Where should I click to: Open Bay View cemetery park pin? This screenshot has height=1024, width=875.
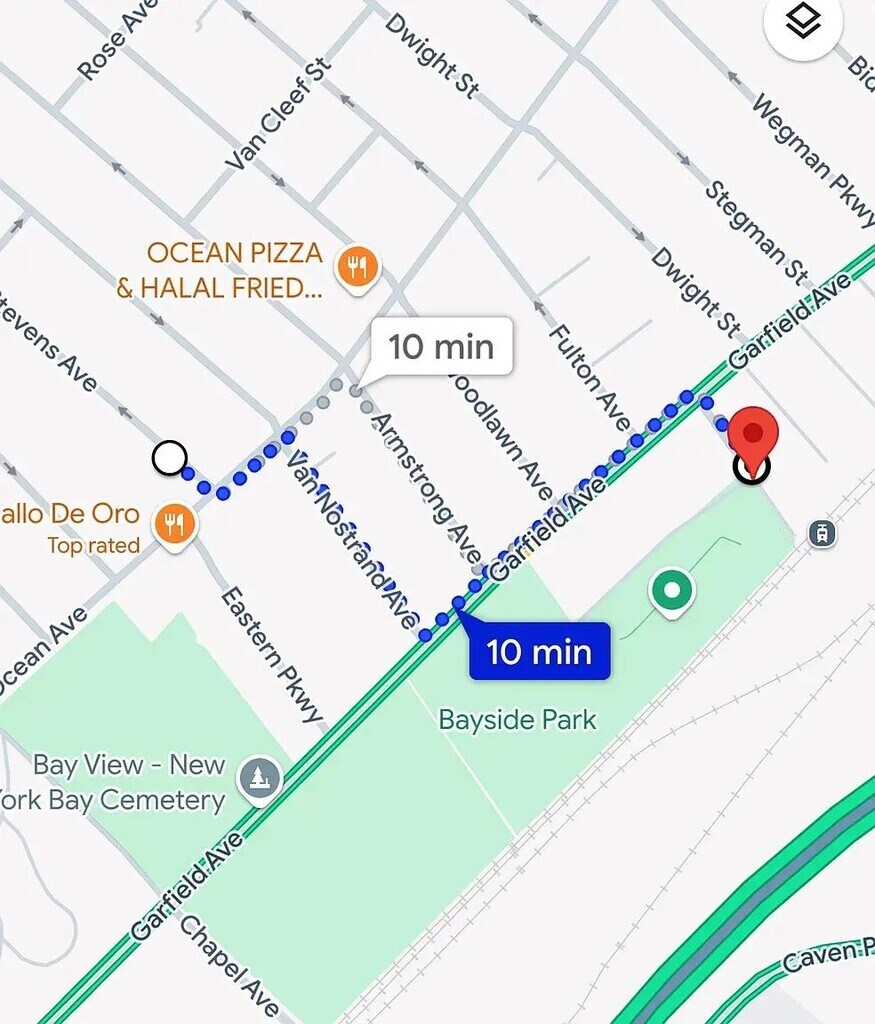pos(260,777)
